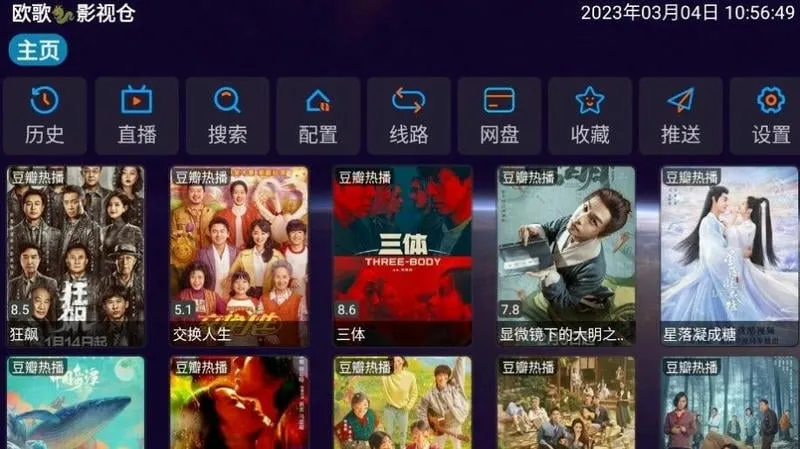This screenshot has height=449, width=800.
Task: Open the 交换人生 movie poster
Action: pos(238,255)
